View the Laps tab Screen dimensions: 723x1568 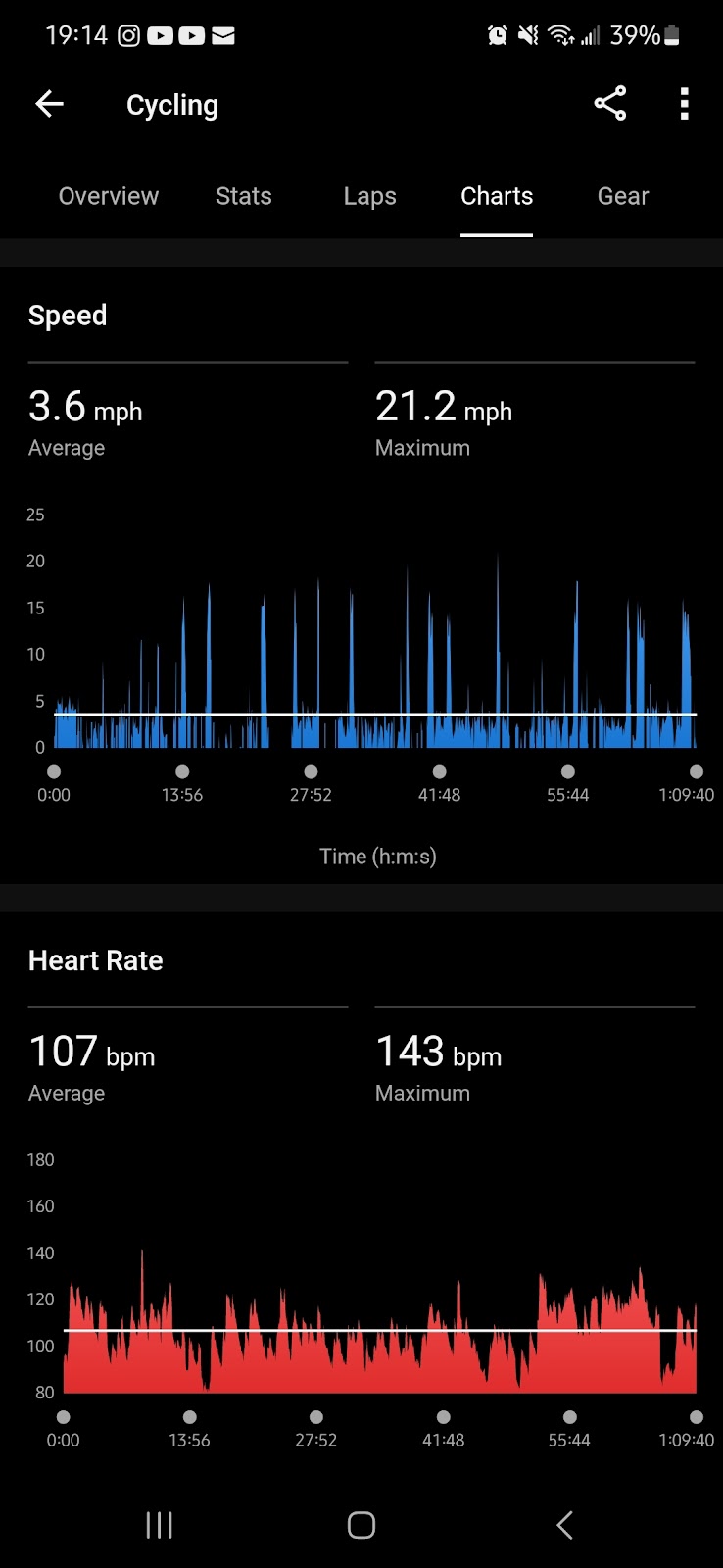pyautogui.click(x=369, y=196)
